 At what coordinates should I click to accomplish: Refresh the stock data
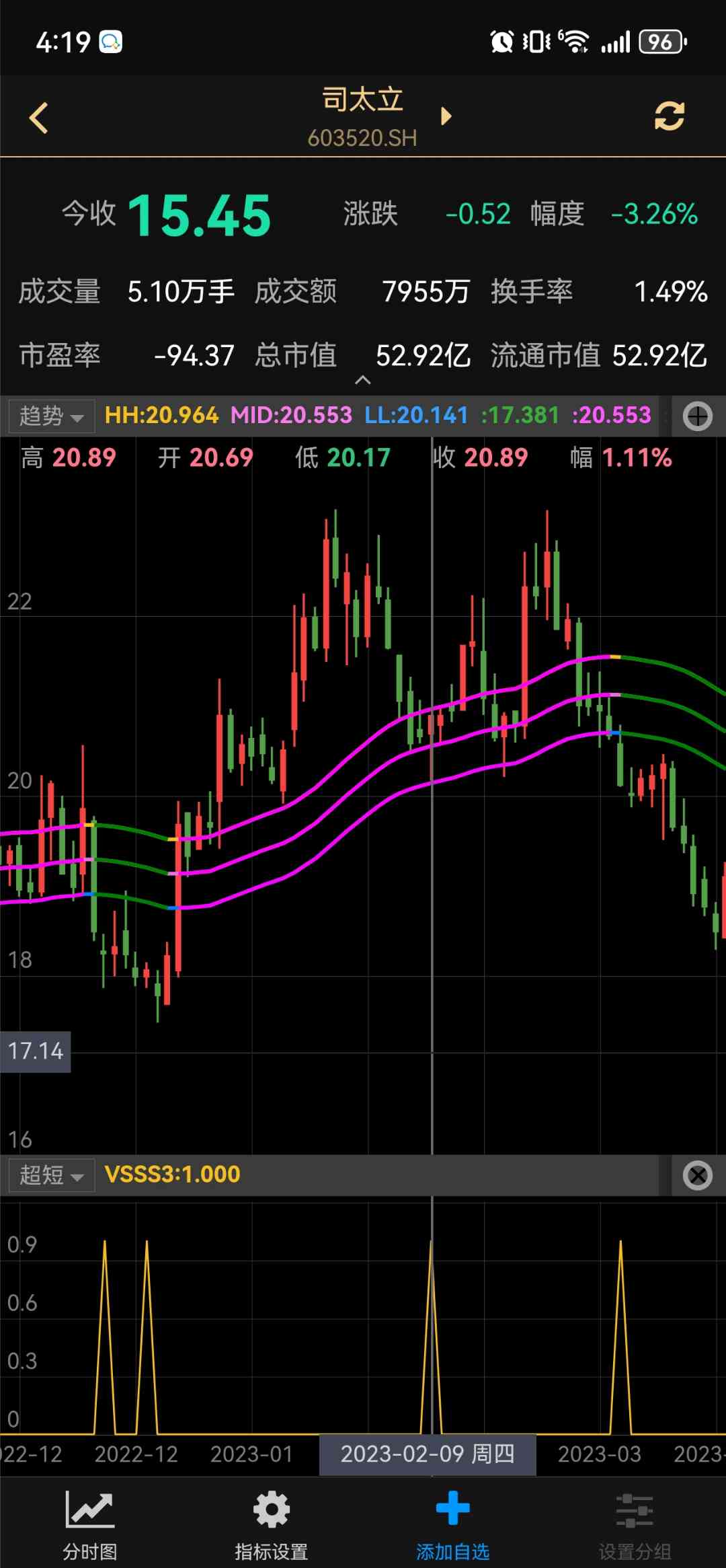click(x=669, y=116)
